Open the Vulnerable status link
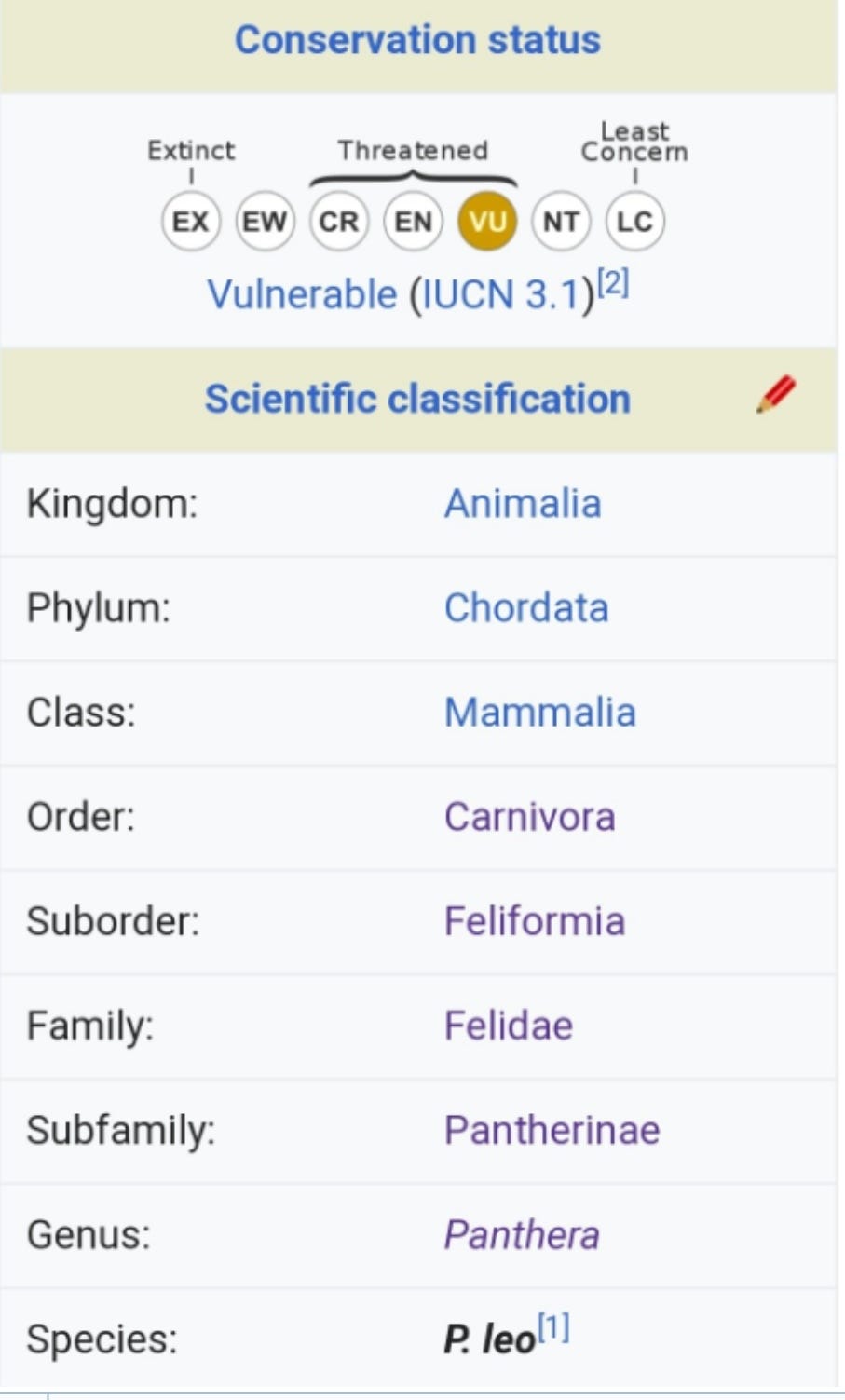 pyautogui.click(x=301, y=294)
